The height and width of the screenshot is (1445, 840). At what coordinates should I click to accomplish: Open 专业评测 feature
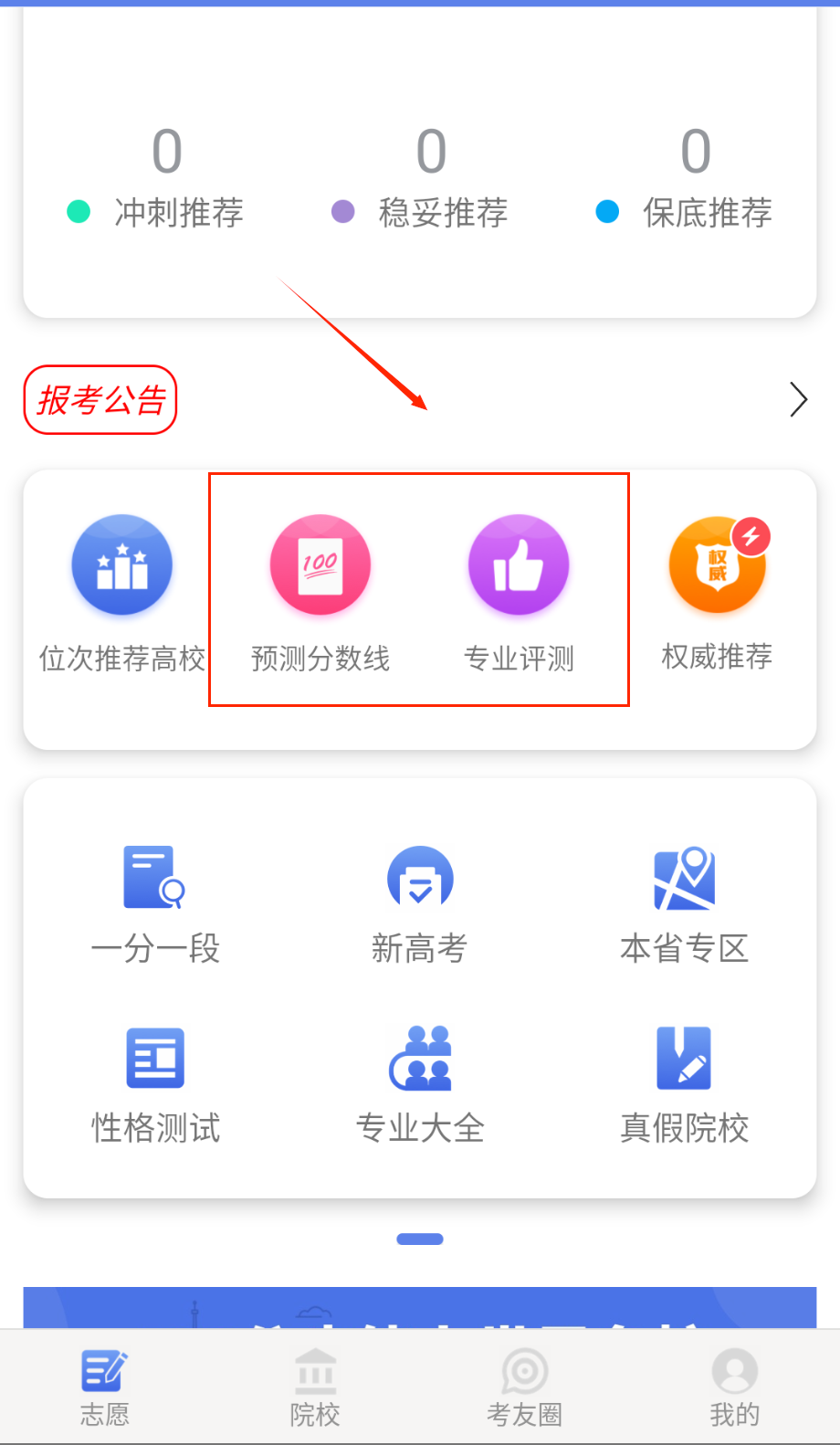(x=519, y=566)
